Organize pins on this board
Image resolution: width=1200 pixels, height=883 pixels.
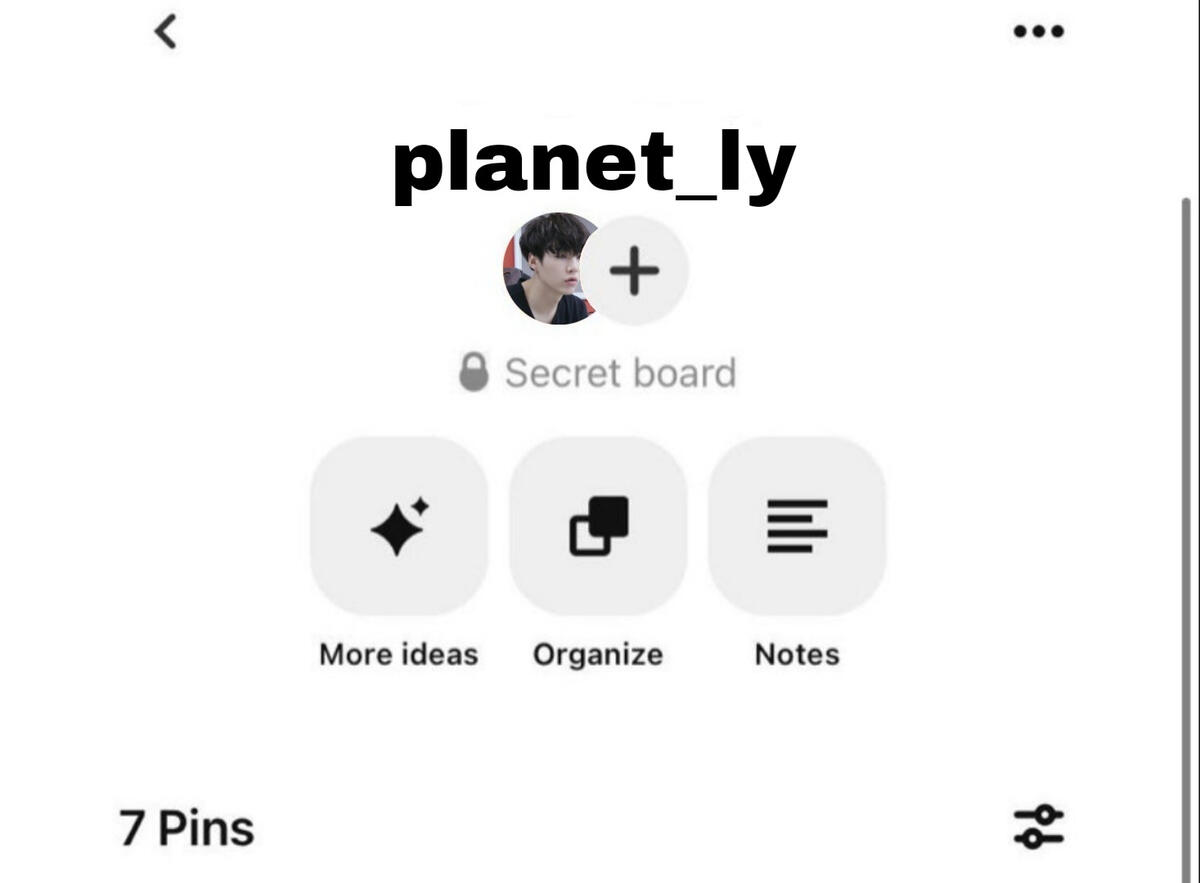[x=598, y=526]
